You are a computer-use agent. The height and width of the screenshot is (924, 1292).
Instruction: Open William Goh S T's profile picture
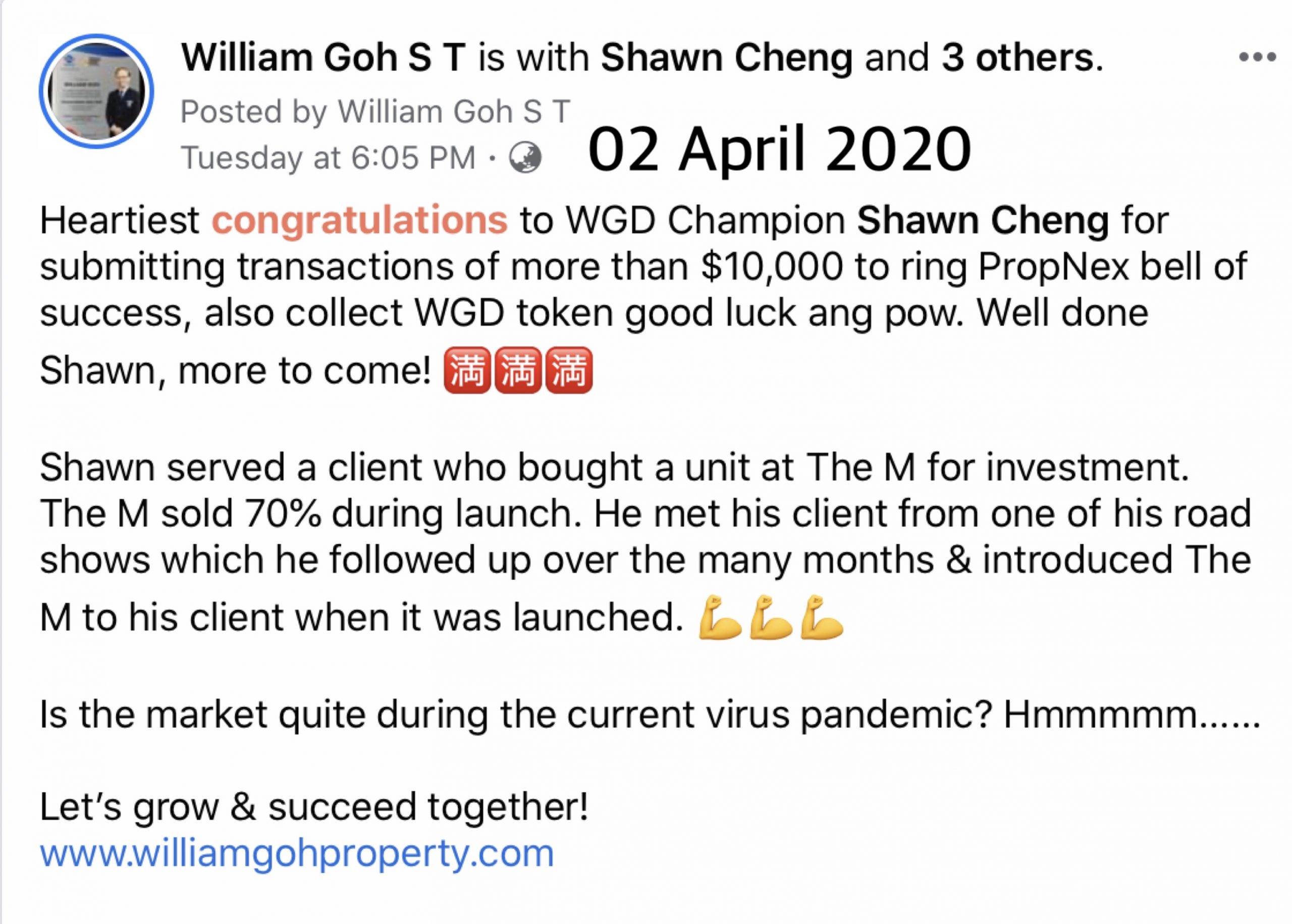coord(96,91)
